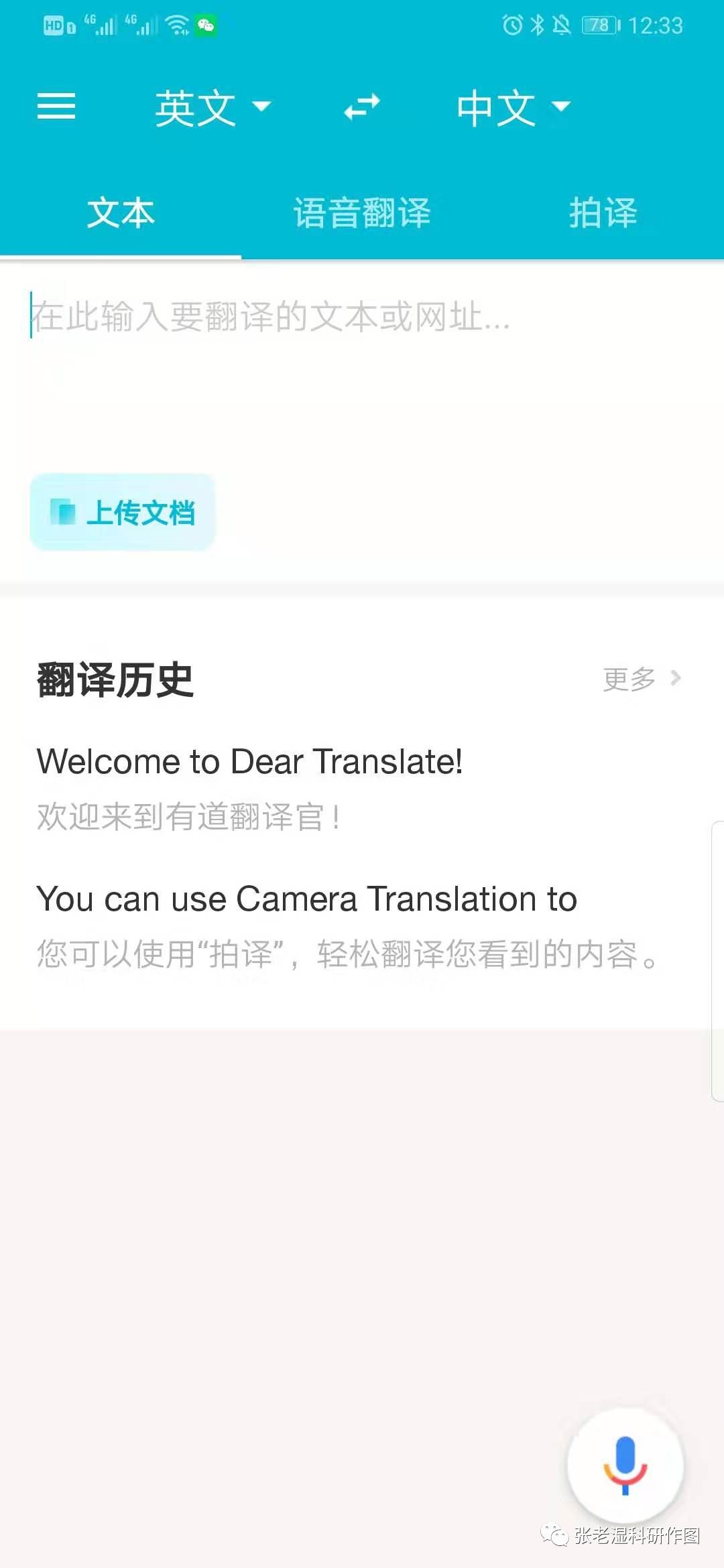Open the 英文 source language dropdown
The image size is (724, 1568).
pos(208,107)
